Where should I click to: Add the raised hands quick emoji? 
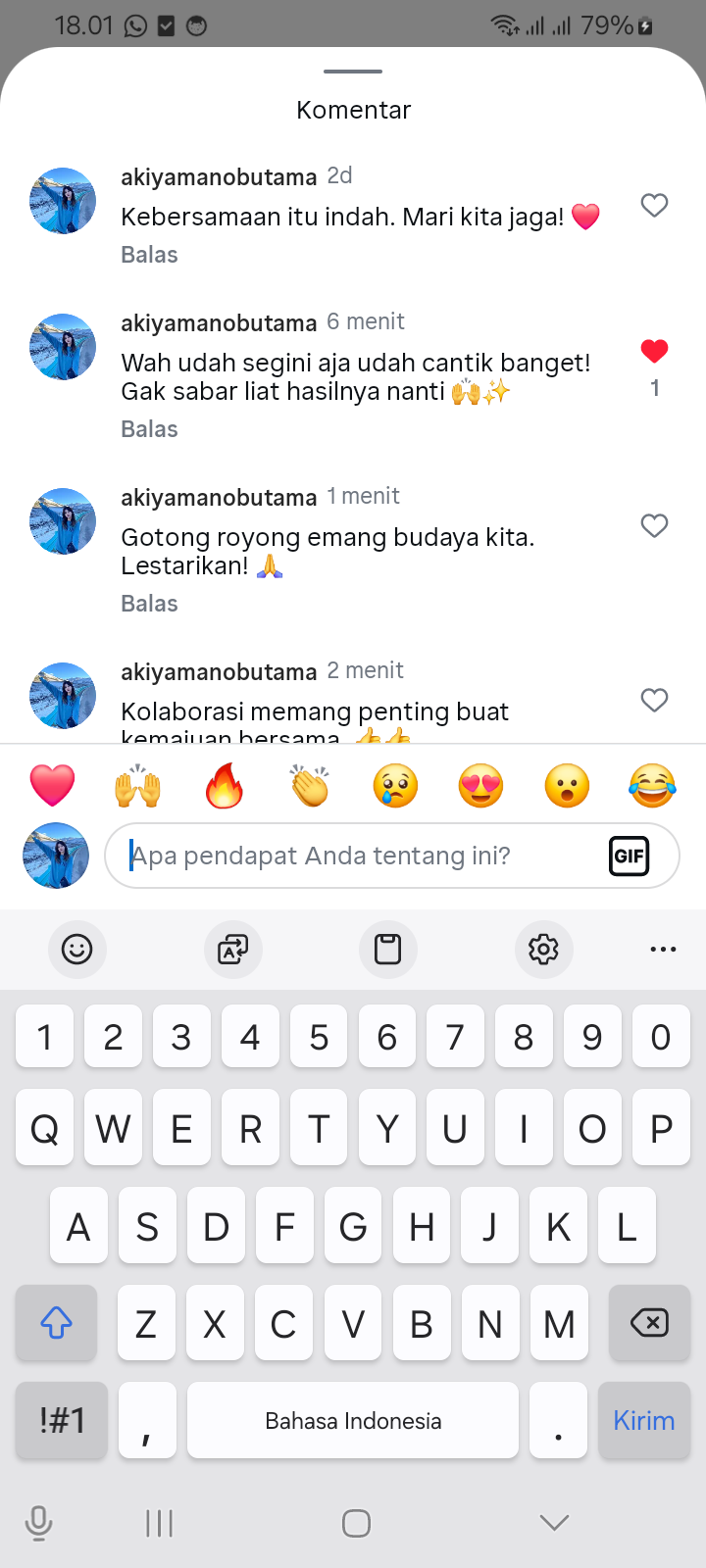[x=138, y=786]
